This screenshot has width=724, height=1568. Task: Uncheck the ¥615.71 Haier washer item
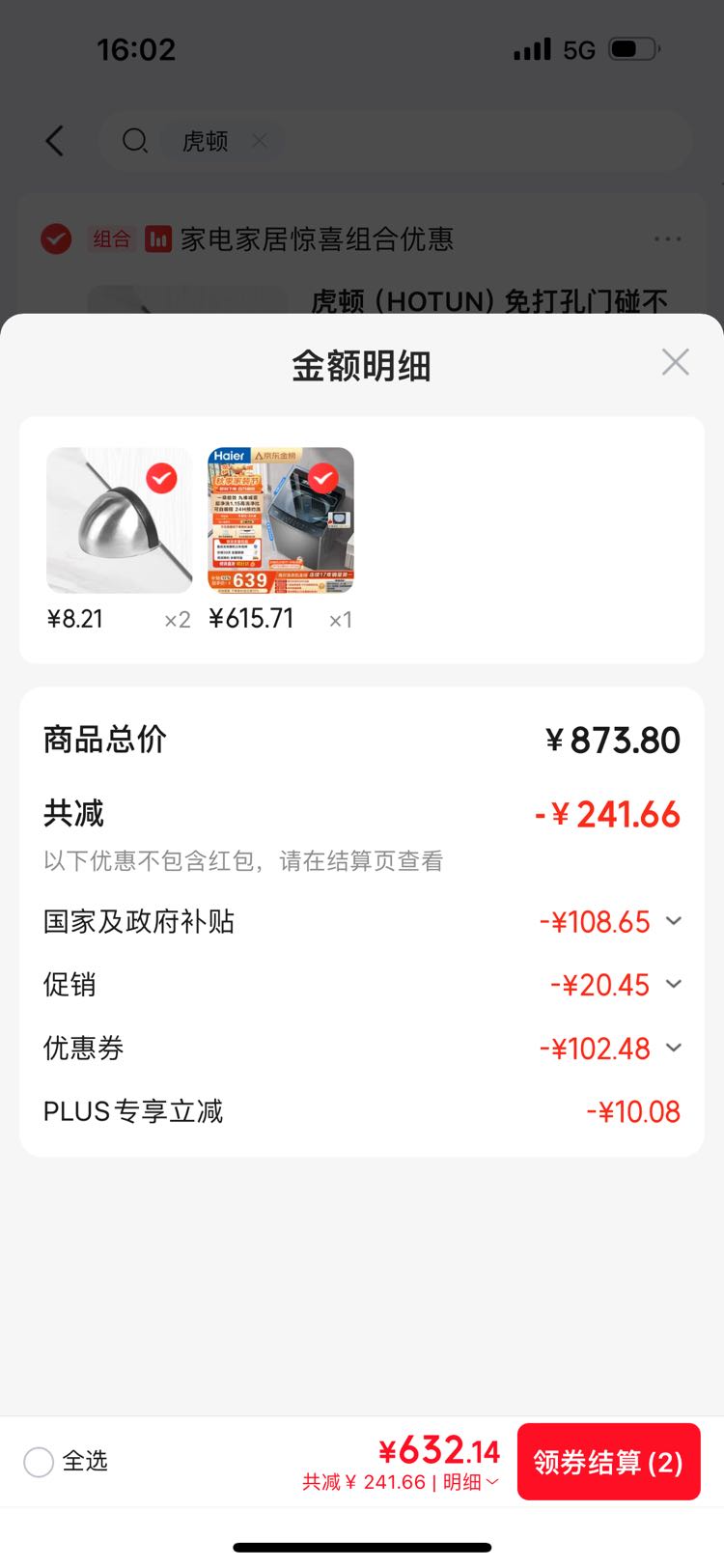pyautogui.click(x=322, y=478)
